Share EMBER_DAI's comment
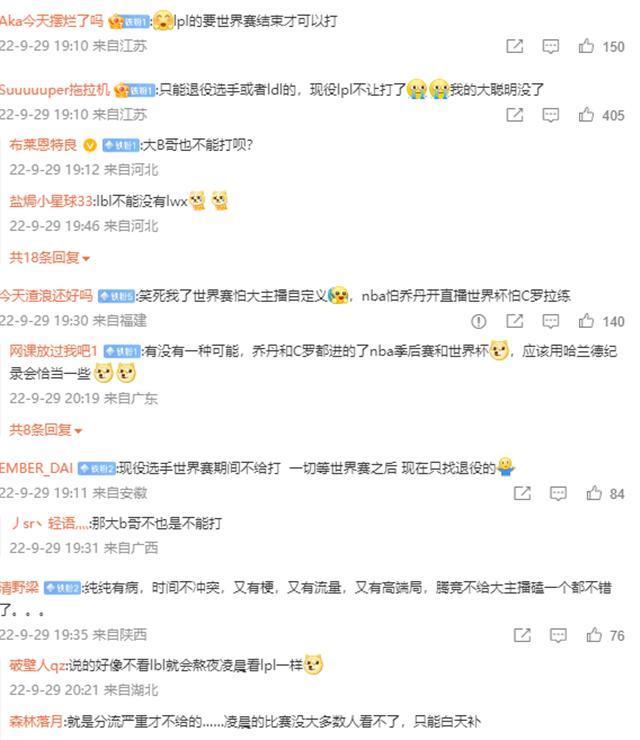Viewport: 640px width, 740px height. click(522, 493)
